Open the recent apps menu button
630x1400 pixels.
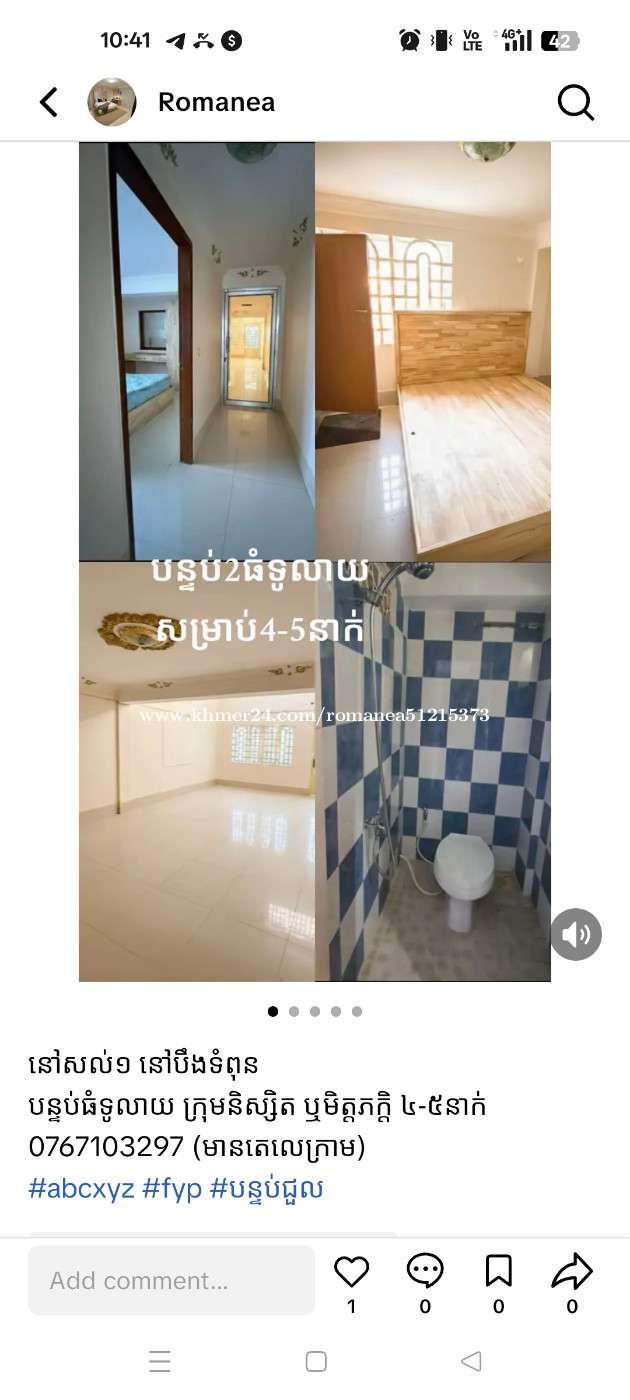(160, 1361)
